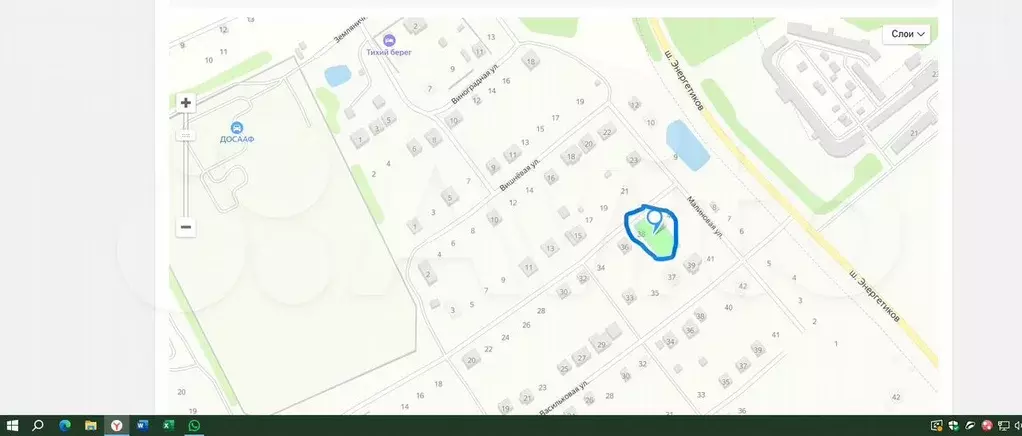Open the Windows Start menu
This screenshot has height=436, width=1022.
coord(12,426)
